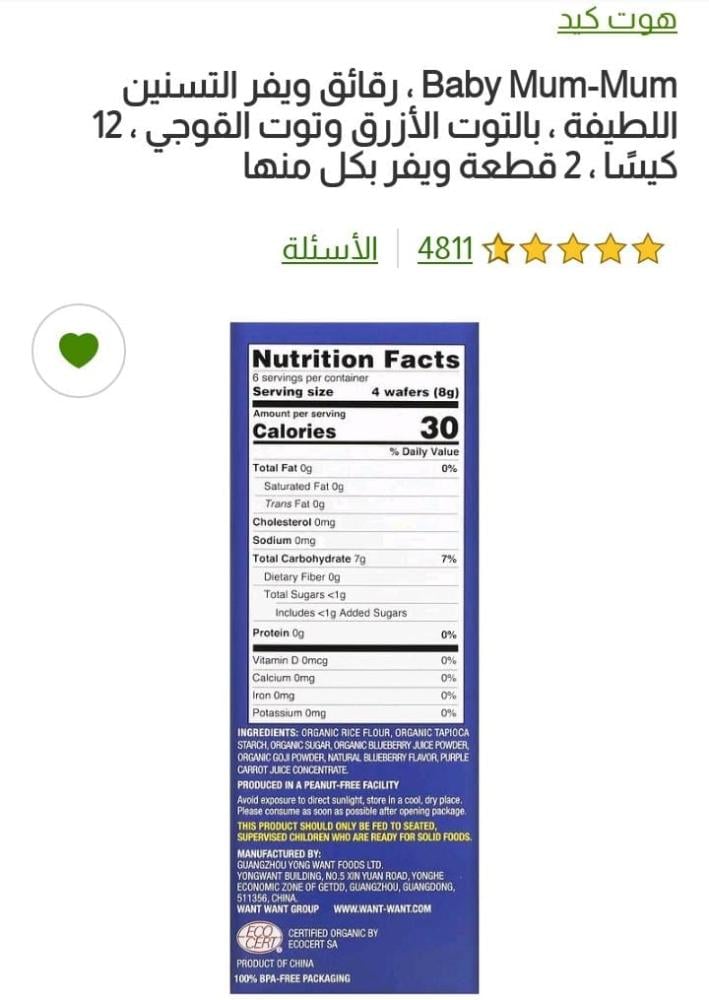The image size is (709, 1000).
Task: View the 4811 customer reviews
Action: 445,248
